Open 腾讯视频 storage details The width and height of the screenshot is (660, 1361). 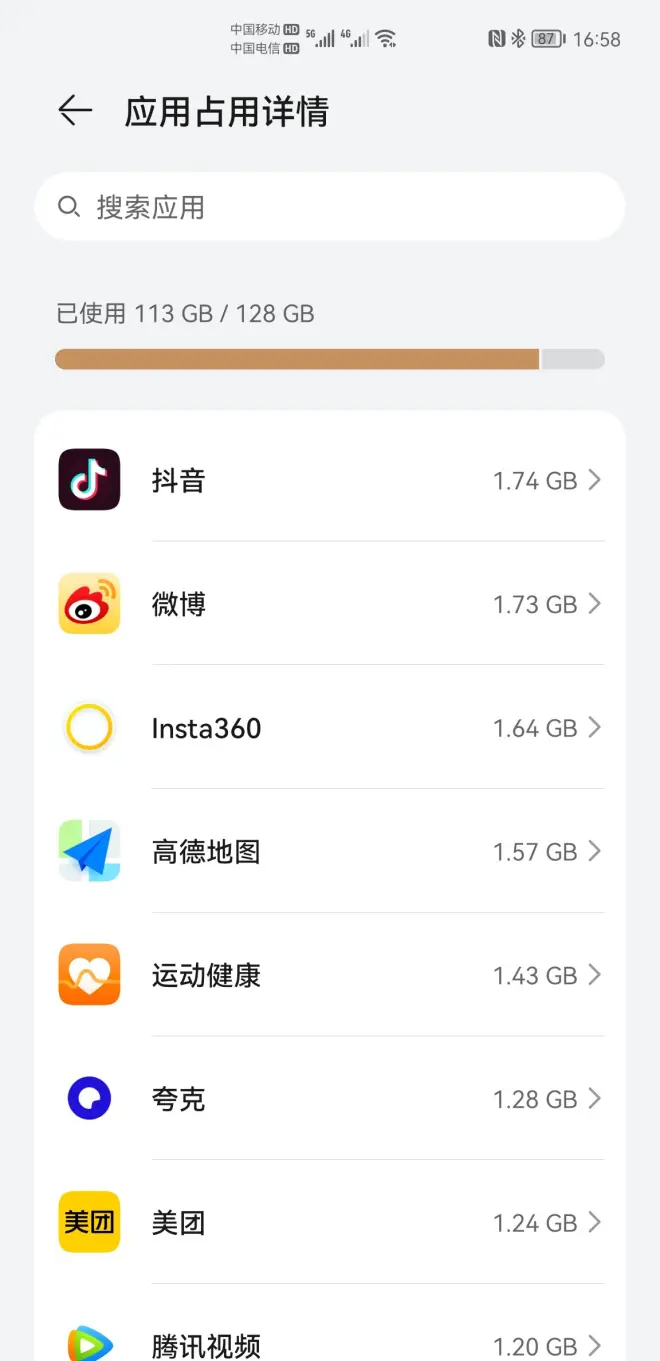tap(330, 1323)
